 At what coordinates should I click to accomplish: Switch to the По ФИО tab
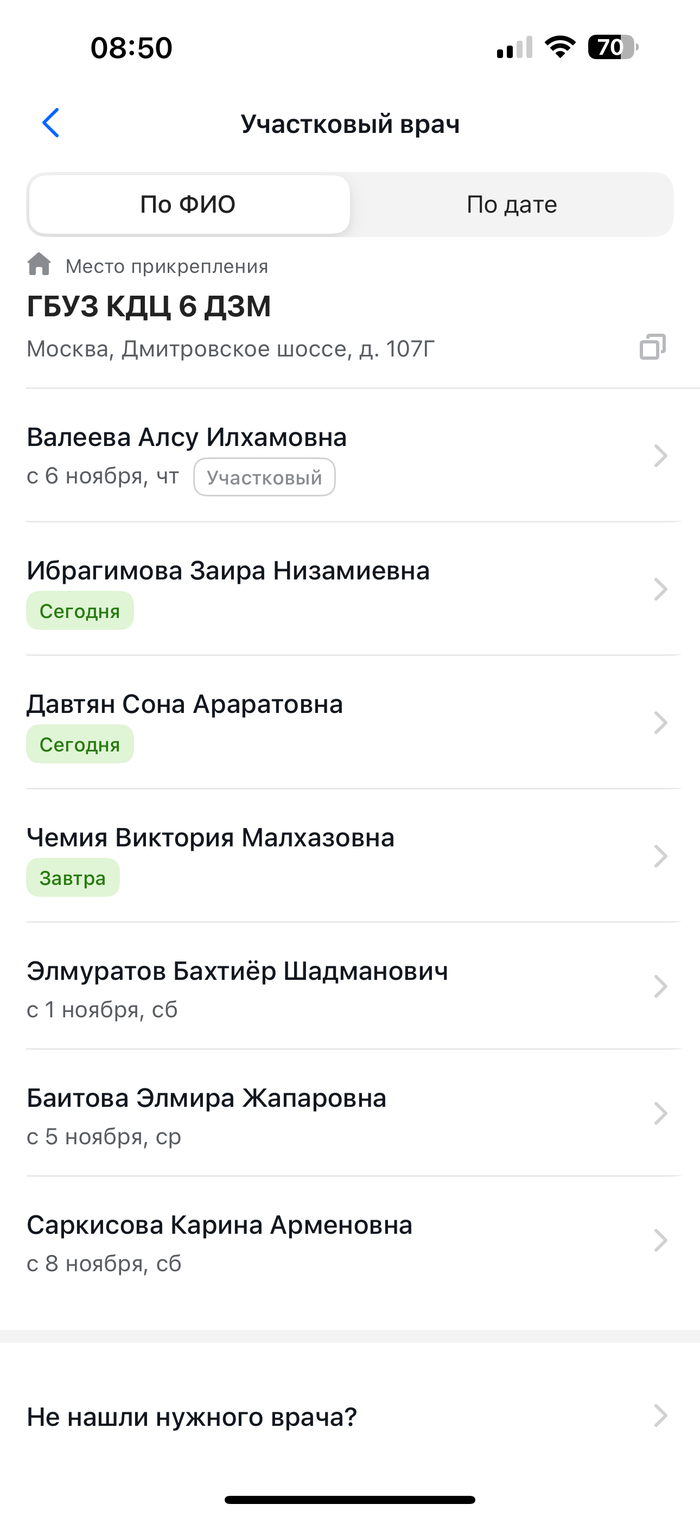point(188,205)
